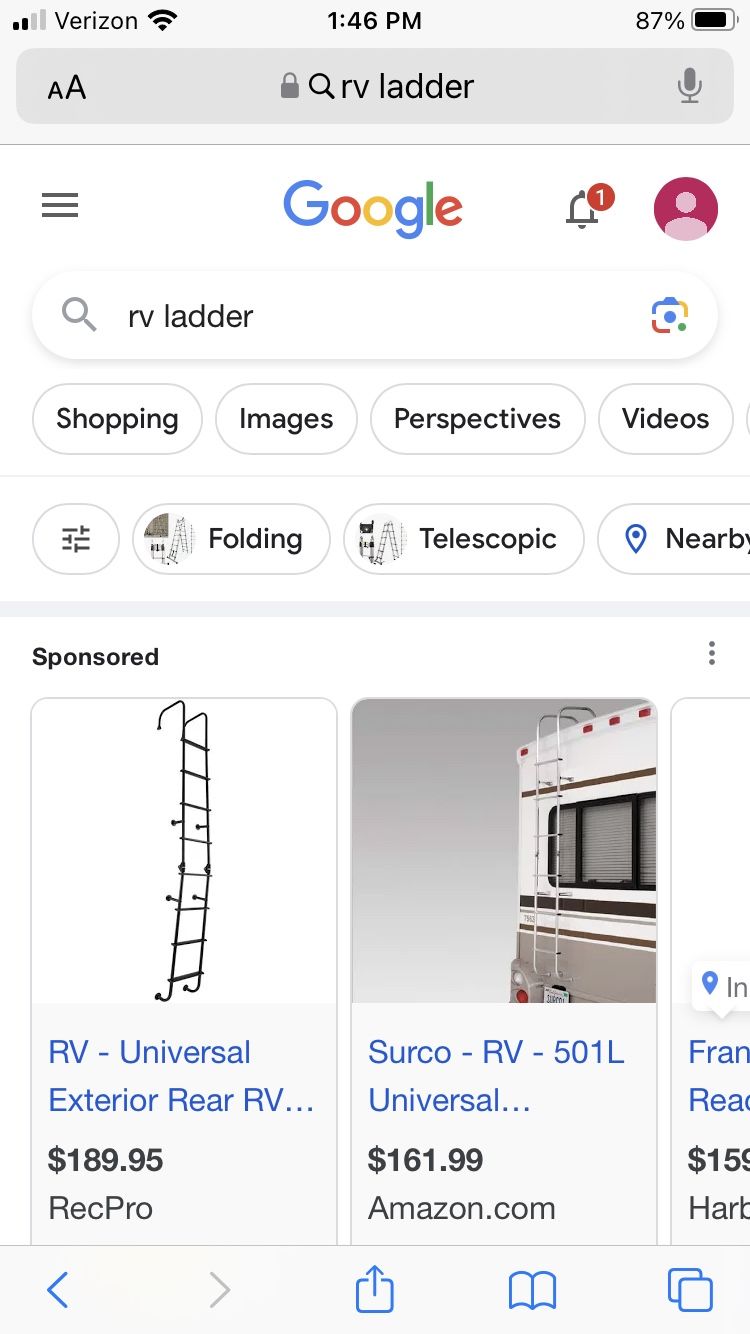Open the filter settings chip
The image size is (750, 1334).
pyautogui.click(x=76, y=539)
